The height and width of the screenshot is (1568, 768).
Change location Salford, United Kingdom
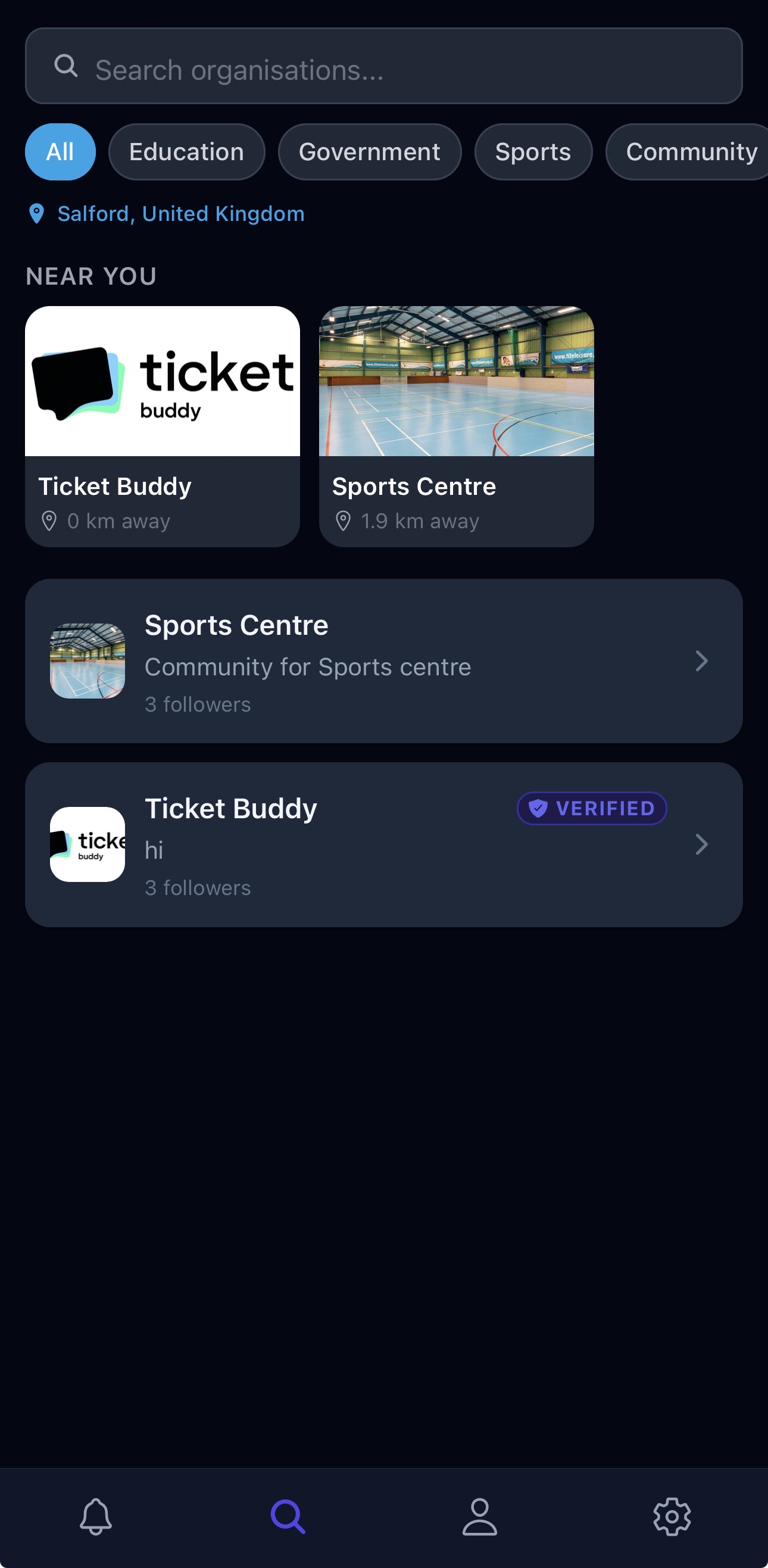tap(180, 214)
